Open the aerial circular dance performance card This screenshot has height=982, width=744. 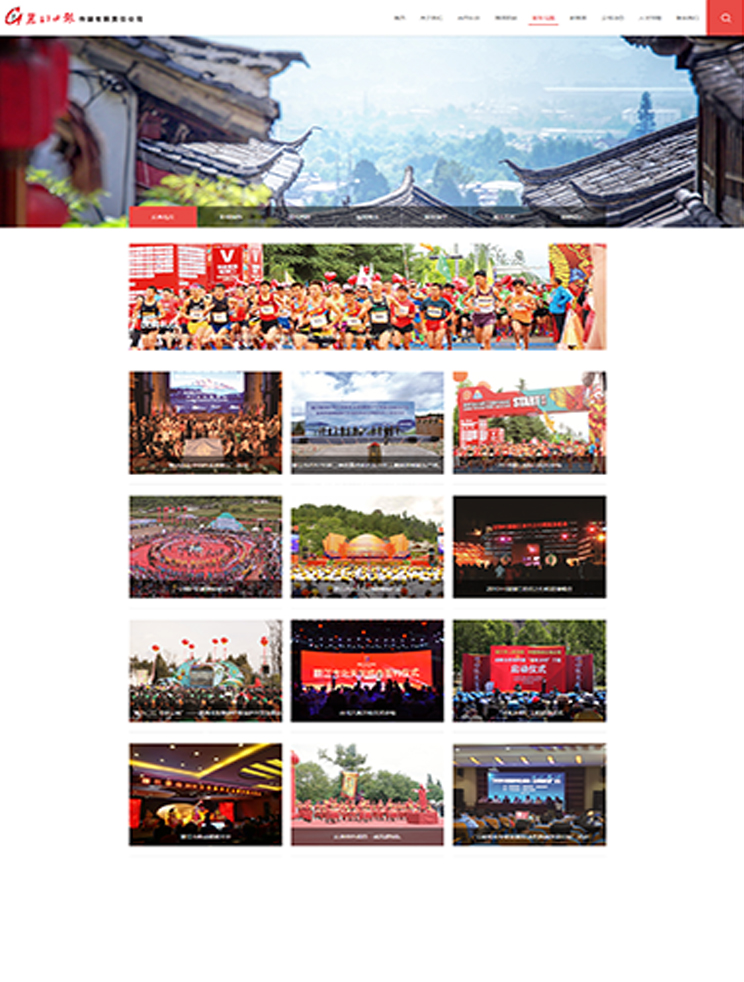(x=205, y=546)
